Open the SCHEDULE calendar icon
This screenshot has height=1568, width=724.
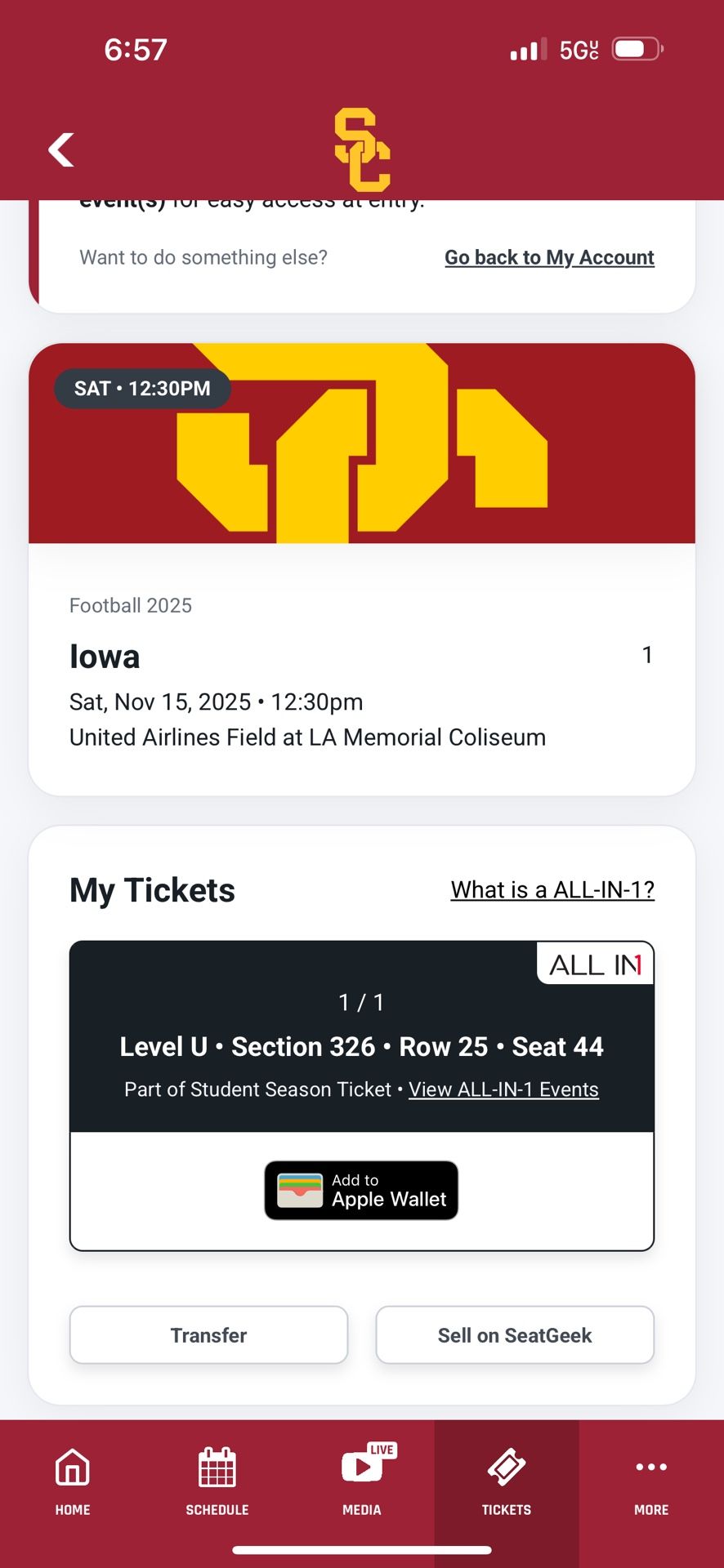[x=217, y=1468]
